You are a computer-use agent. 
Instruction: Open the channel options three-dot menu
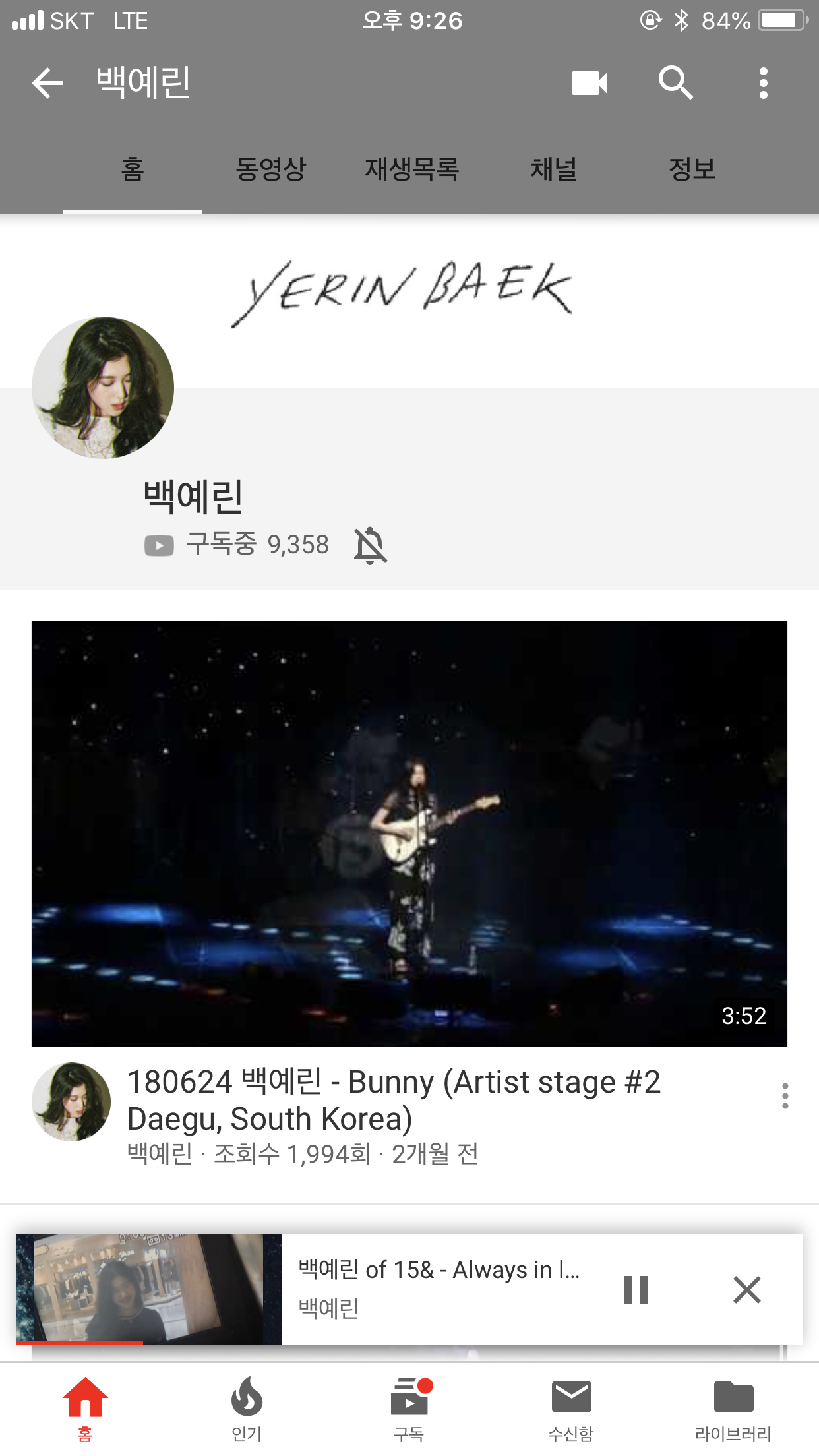[763, 83]
